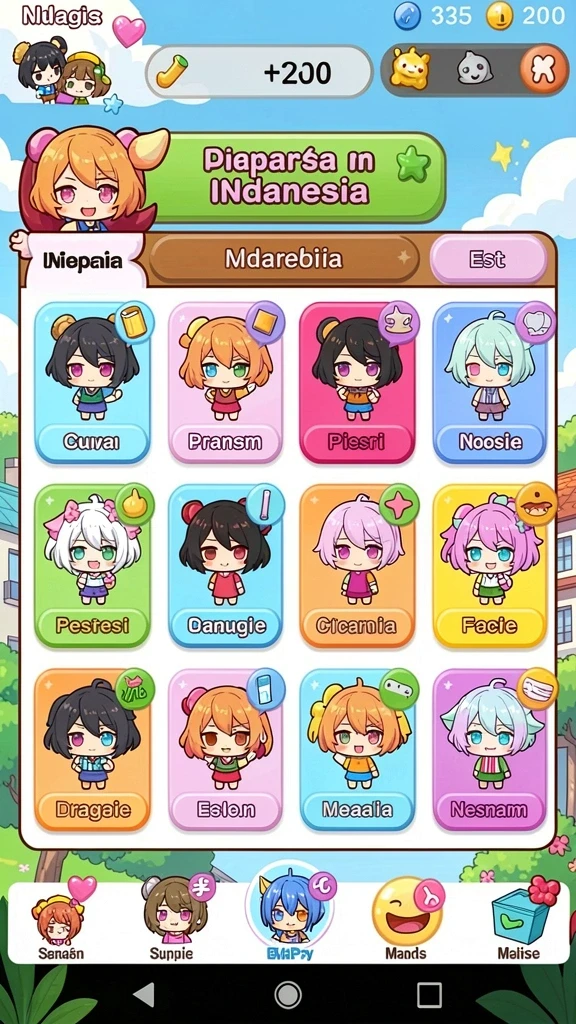Close using the orange X button
Viewport: 576px width, 1024px height.
click(x=544, y=68)
